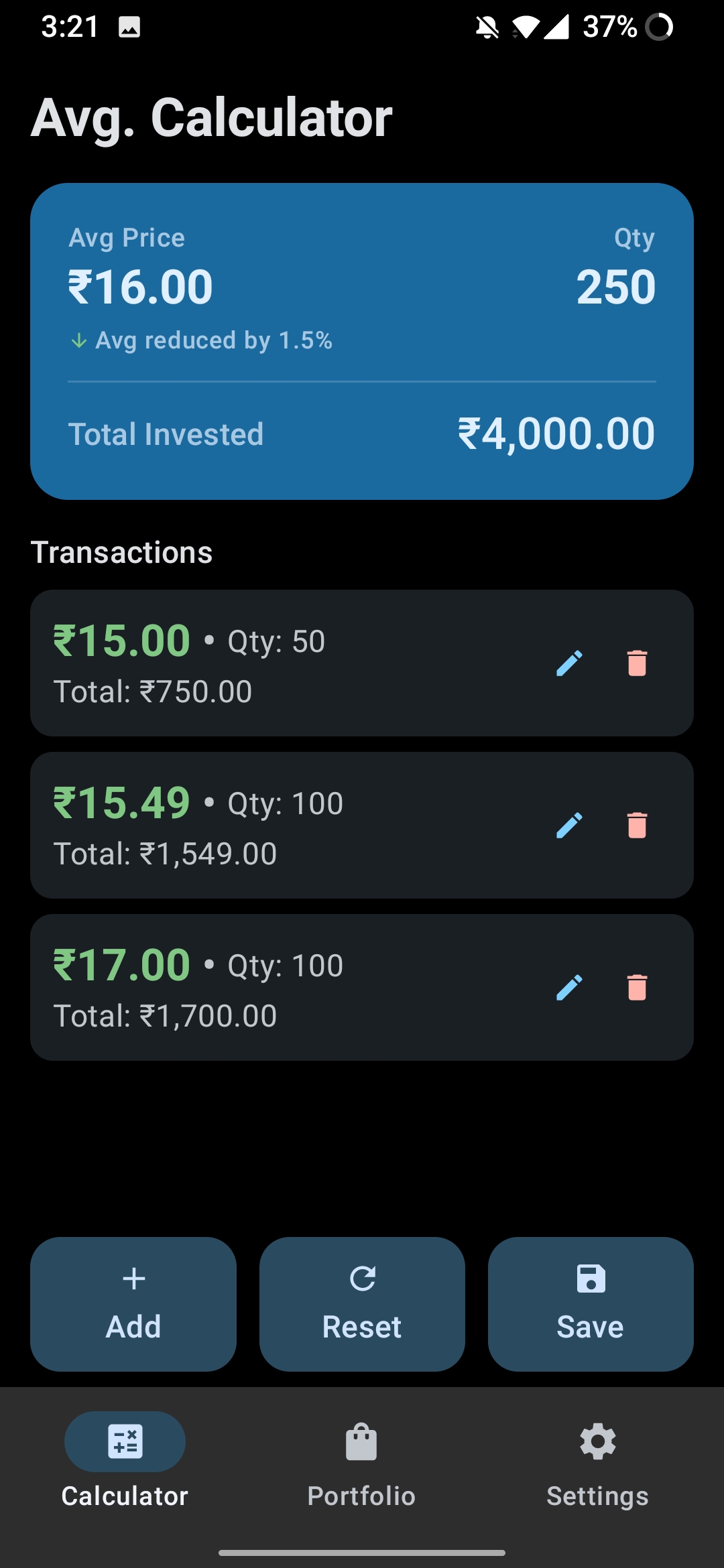Add a new transaction
The width and height of the screenshot is (724, 1568).
tap(133, 1303)
